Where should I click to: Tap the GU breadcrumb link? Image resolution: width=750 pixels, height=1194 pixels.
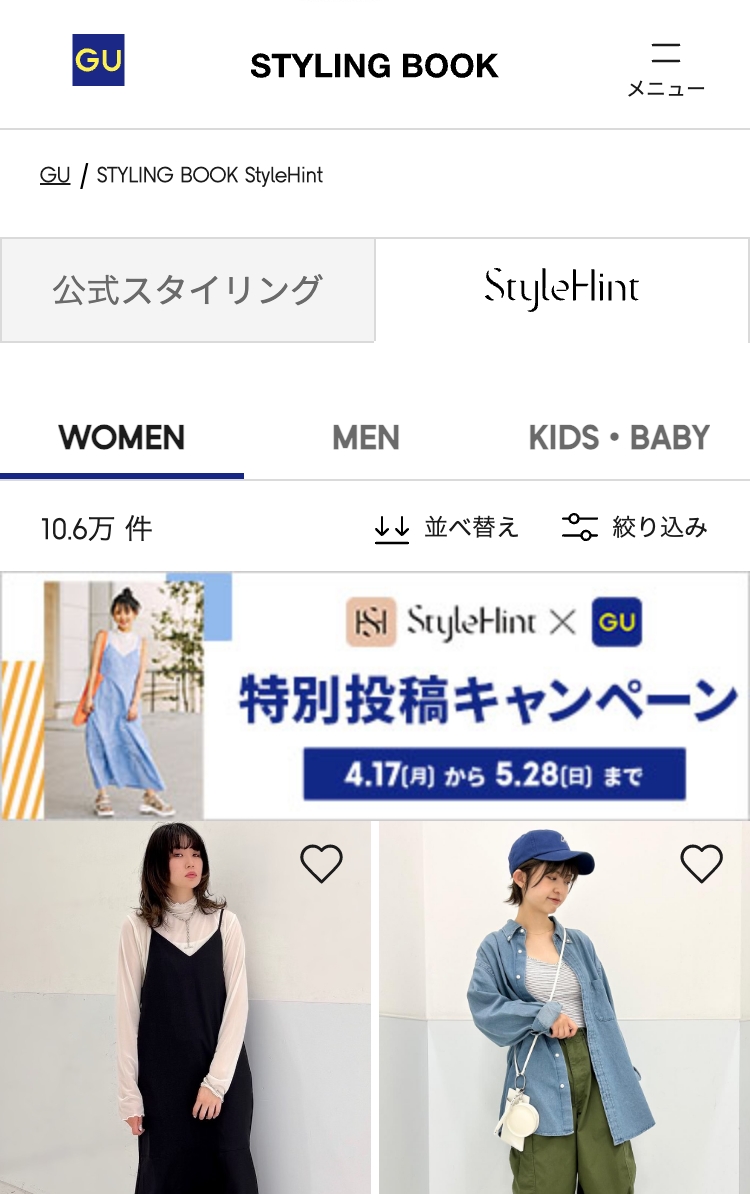pyautogui.click(x=55, y=175)
